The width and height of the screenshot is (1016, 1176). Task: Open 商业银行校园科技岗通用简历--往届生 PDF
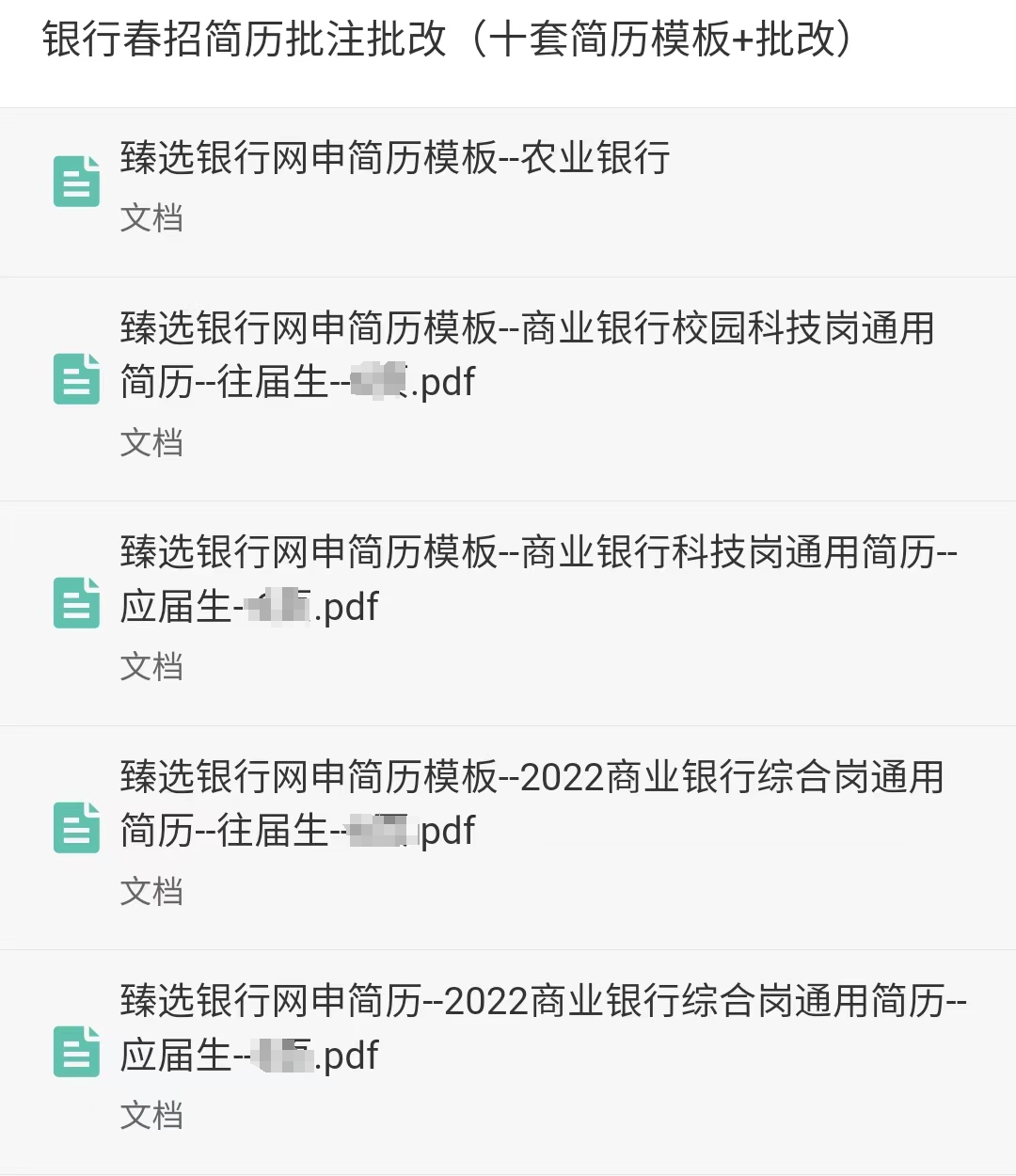(527, 358)
